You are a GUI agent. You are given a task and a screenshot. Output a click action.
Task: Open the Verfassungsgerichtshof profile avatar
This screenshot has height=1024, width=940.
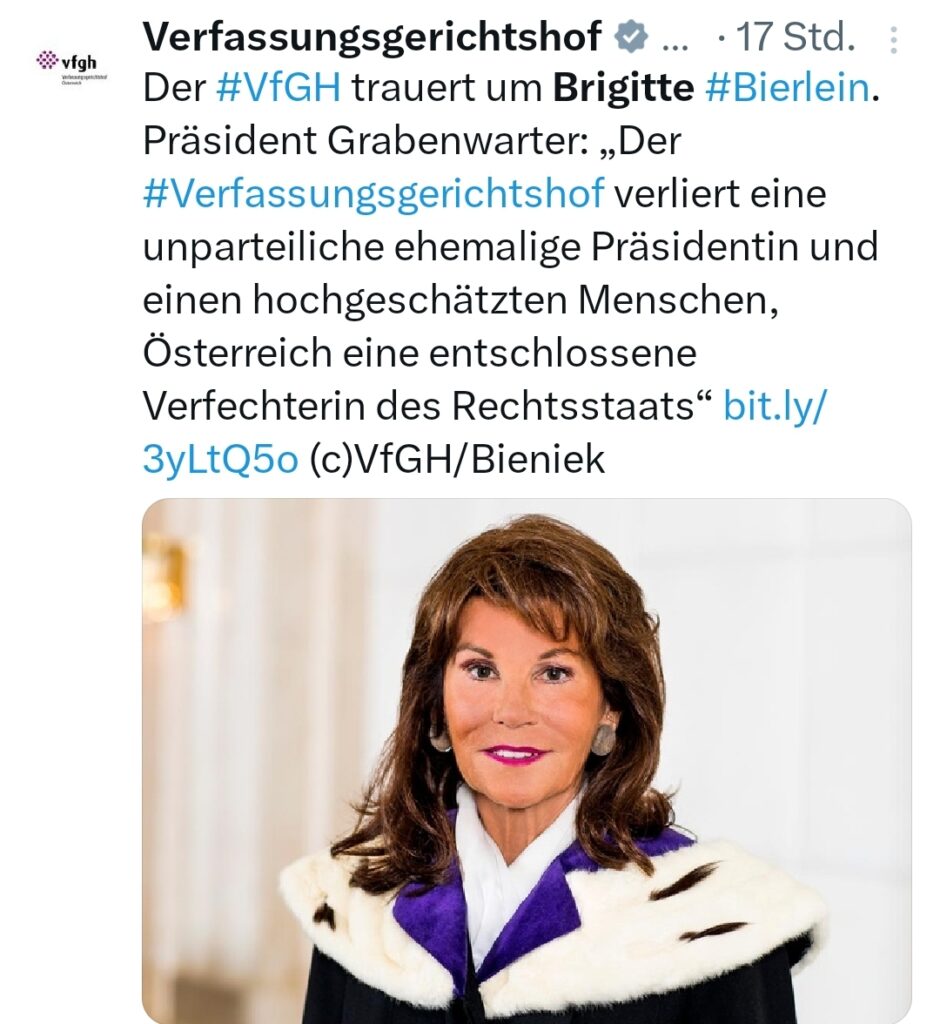[x=72, y=67]
